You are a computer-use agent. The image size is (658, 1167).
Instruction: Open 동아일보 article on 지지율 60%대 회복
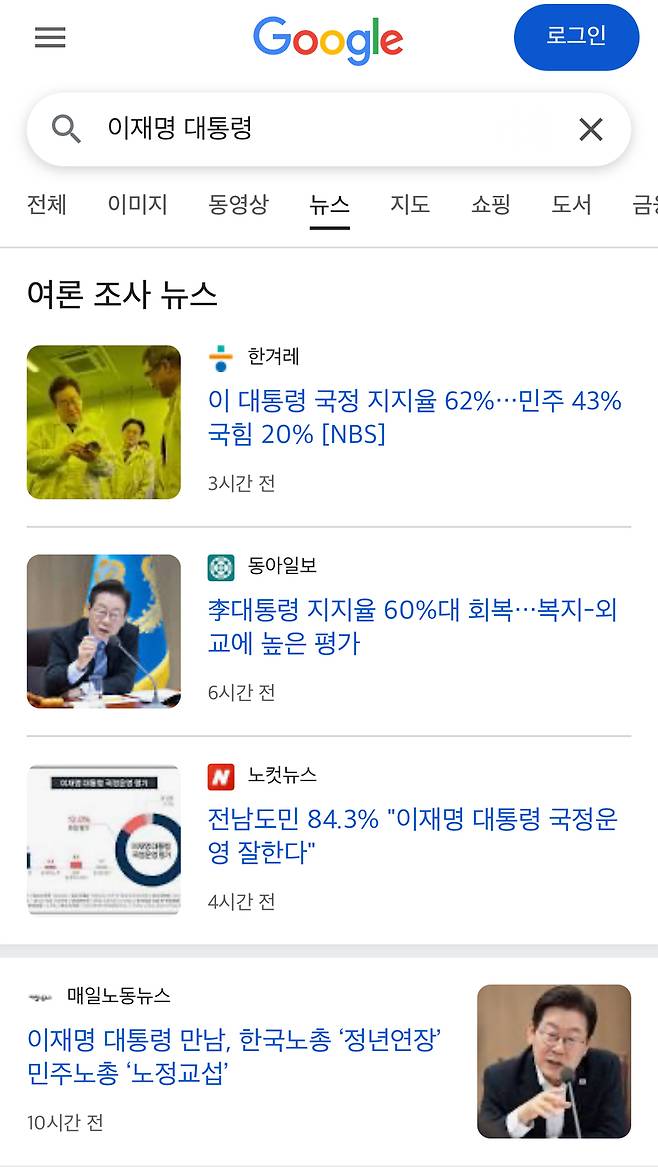[x=412, y=626]
